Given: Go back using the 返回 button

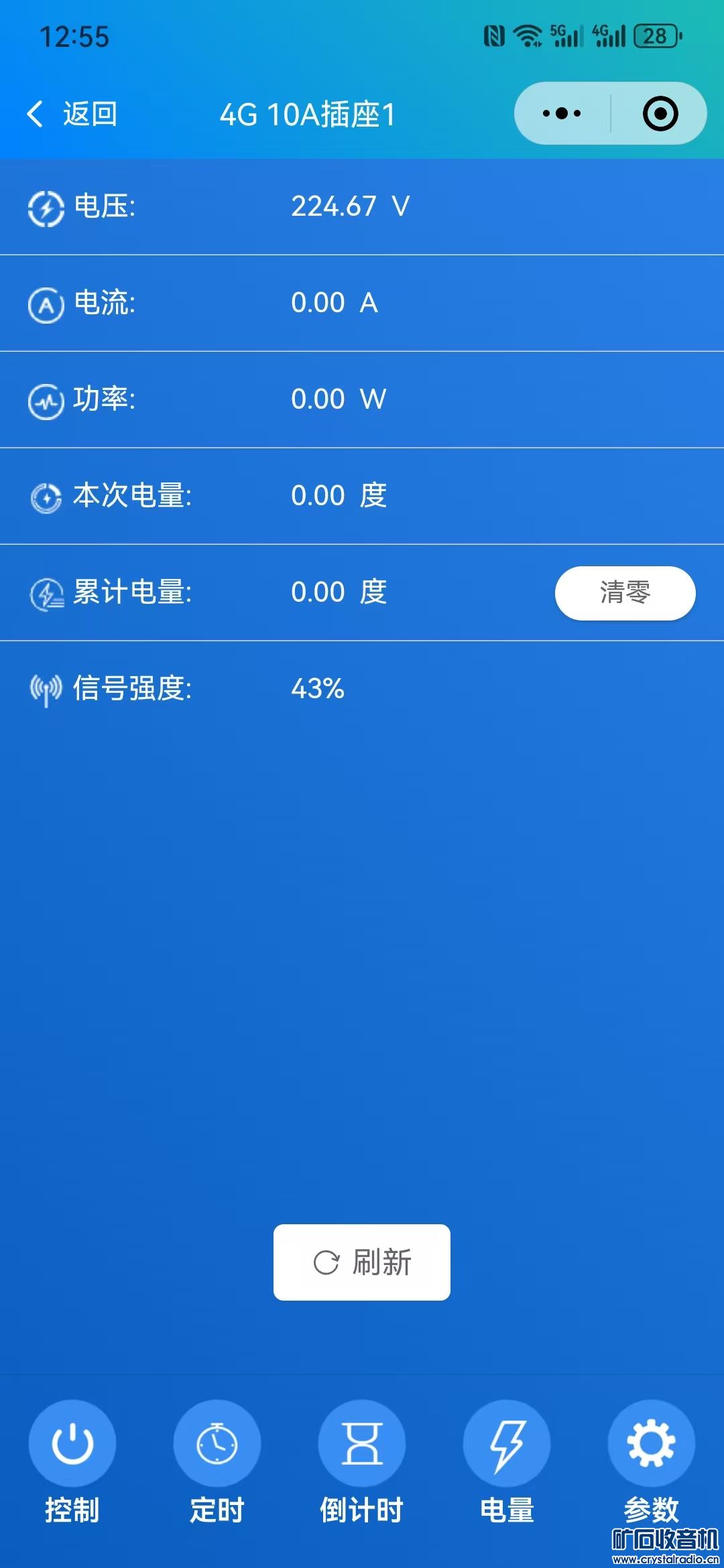Looking at the screenshot, I should coord(72,114).
